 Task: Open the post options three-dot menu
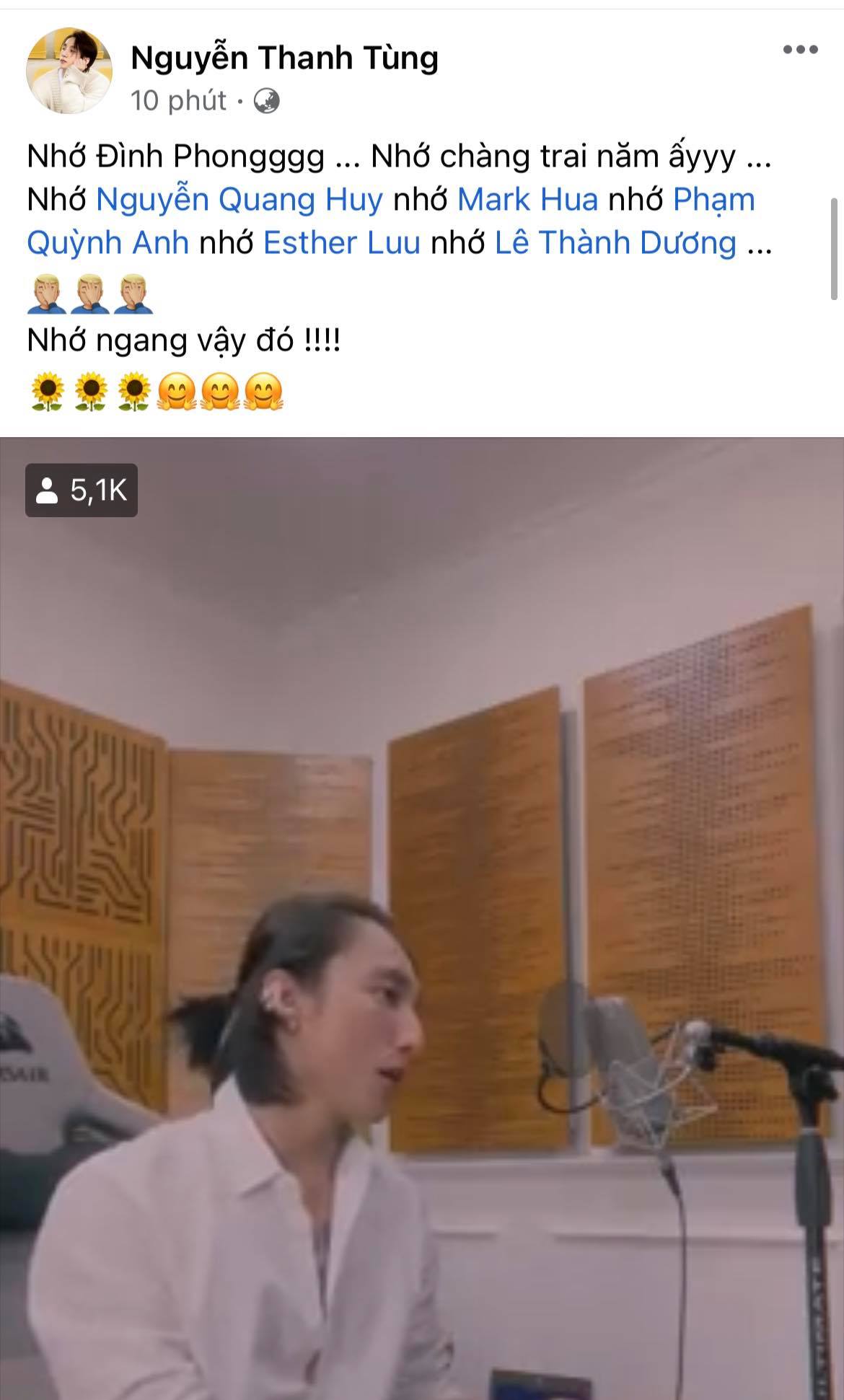pyautogui.click(x=800, y=50)
